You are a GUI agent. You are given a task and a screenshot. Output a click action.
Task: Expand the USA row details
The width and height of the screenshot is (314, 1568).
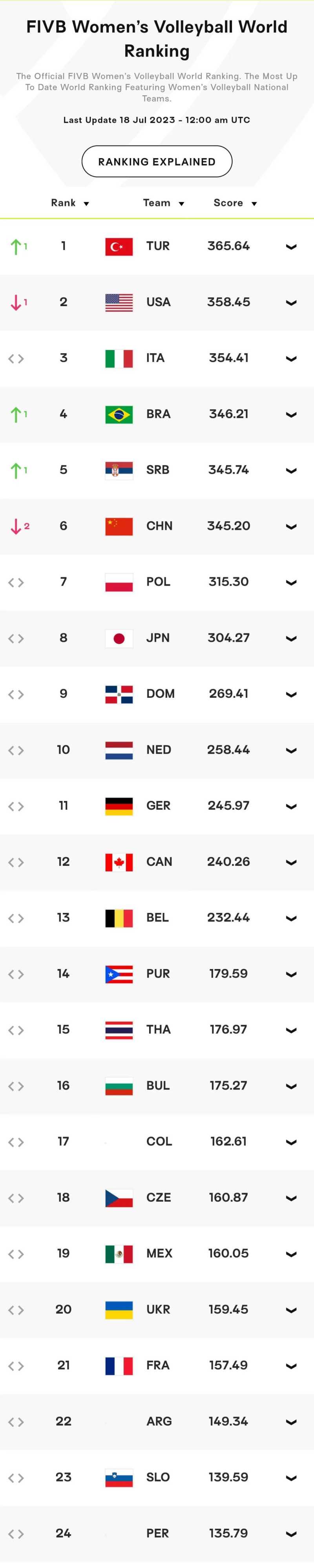tap(291, 303)
